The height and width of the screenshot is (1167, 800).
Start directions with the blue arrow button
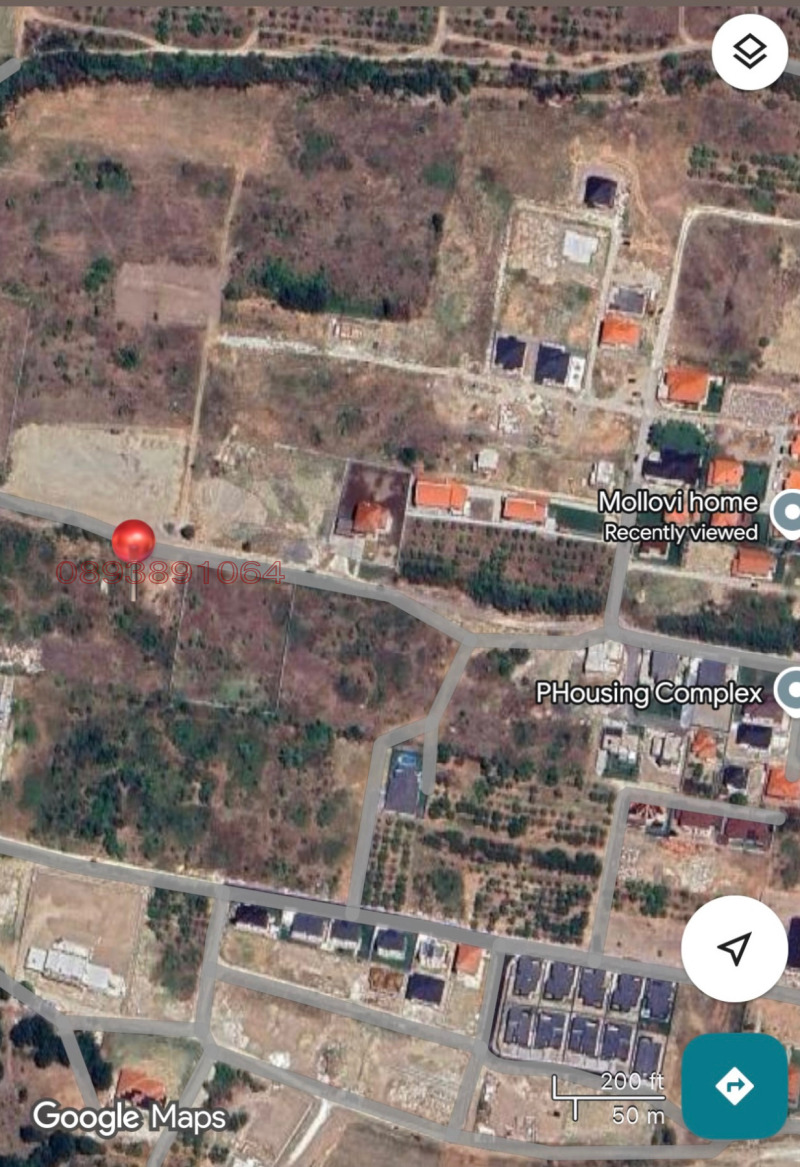point(734,1085)
